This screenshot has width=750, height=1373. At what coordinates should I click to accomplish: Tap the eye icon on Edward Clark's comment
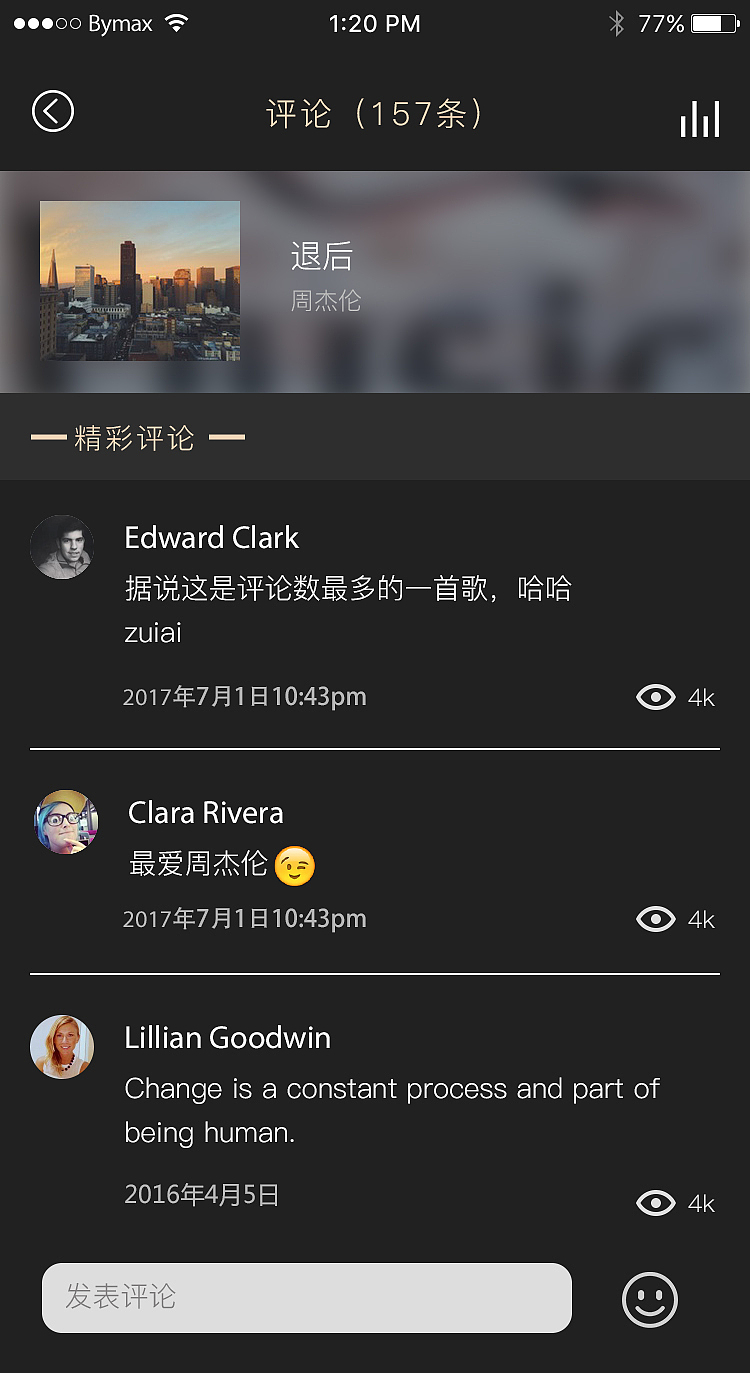656,697
